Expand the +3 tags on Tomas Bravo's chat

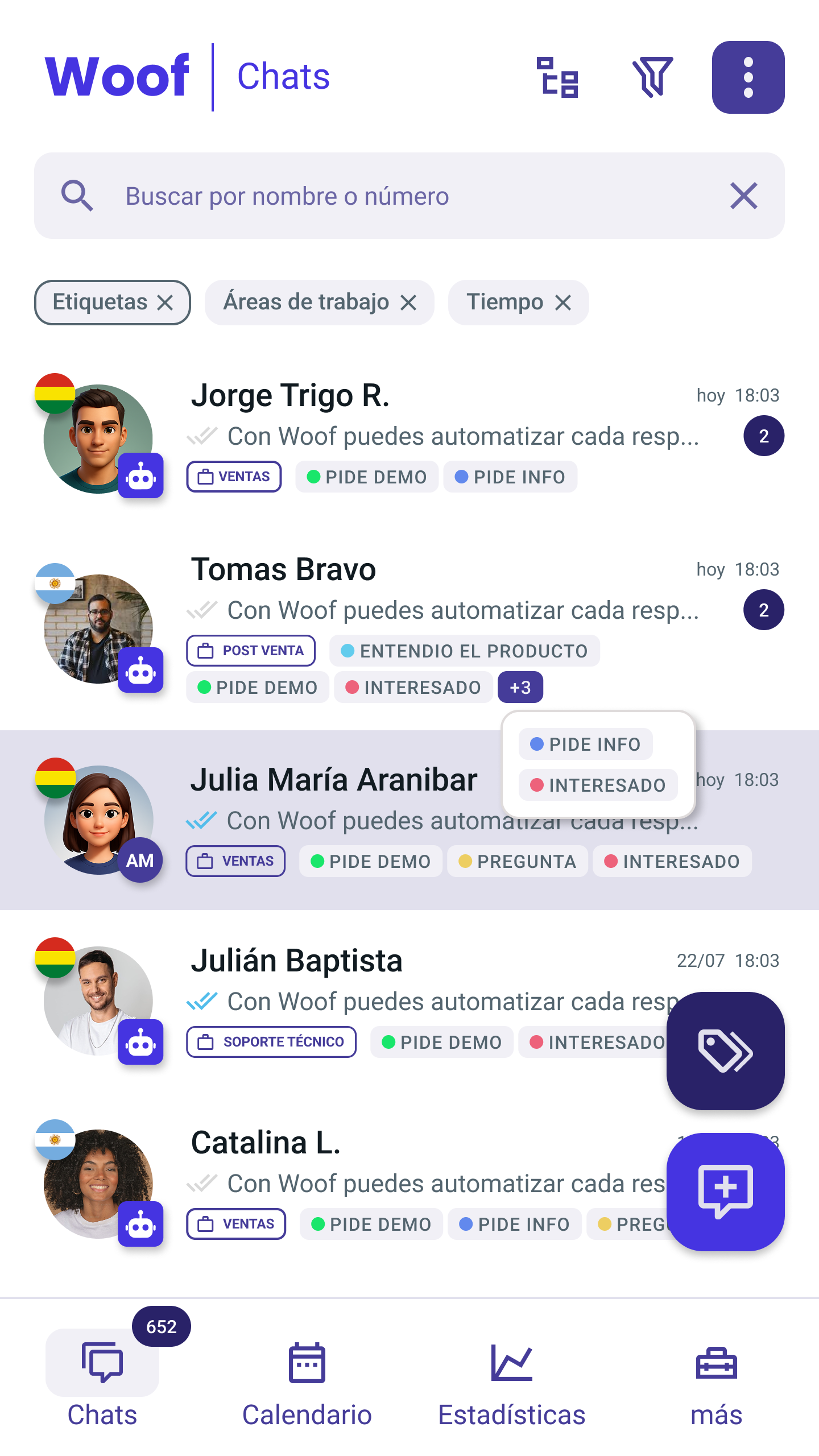click(519, 687)
